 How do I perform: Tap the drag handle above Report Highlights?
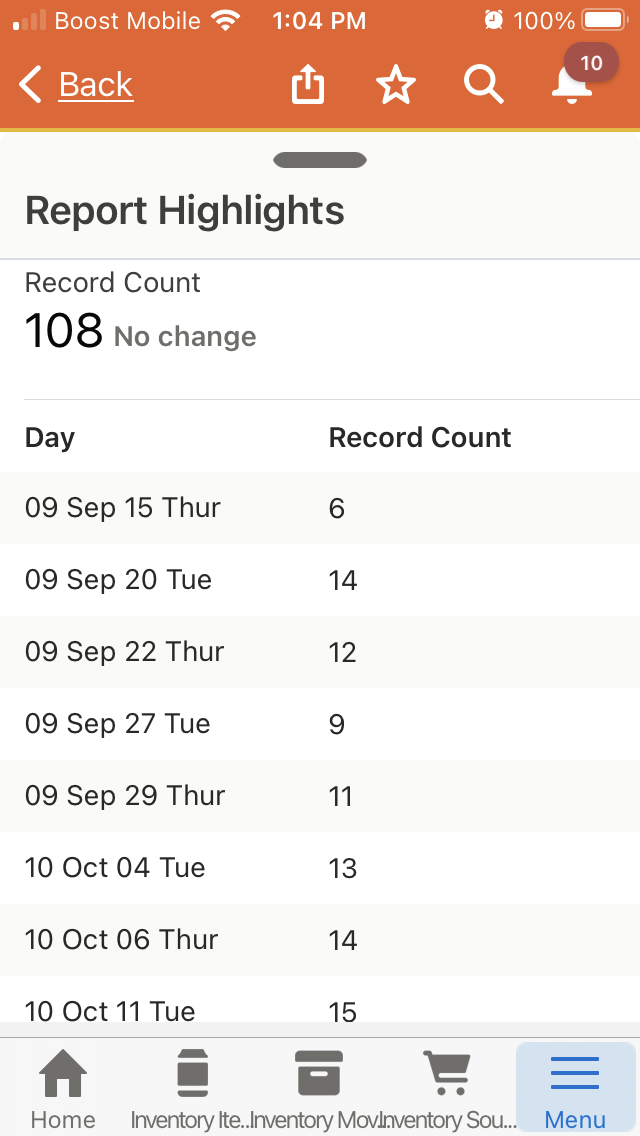click(320, 160)
